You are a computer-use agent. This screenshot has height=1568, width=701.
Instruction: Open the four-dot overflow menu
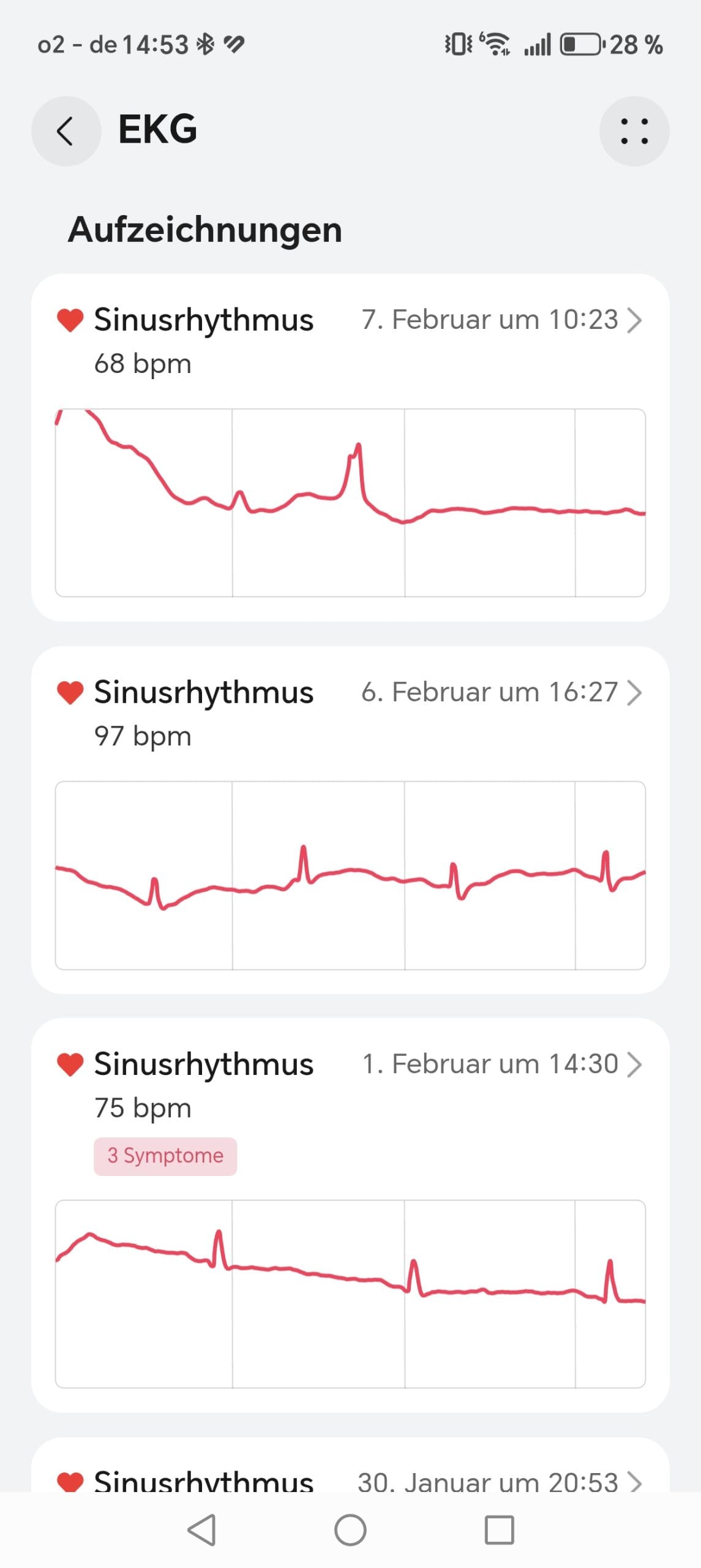point(634,131)
